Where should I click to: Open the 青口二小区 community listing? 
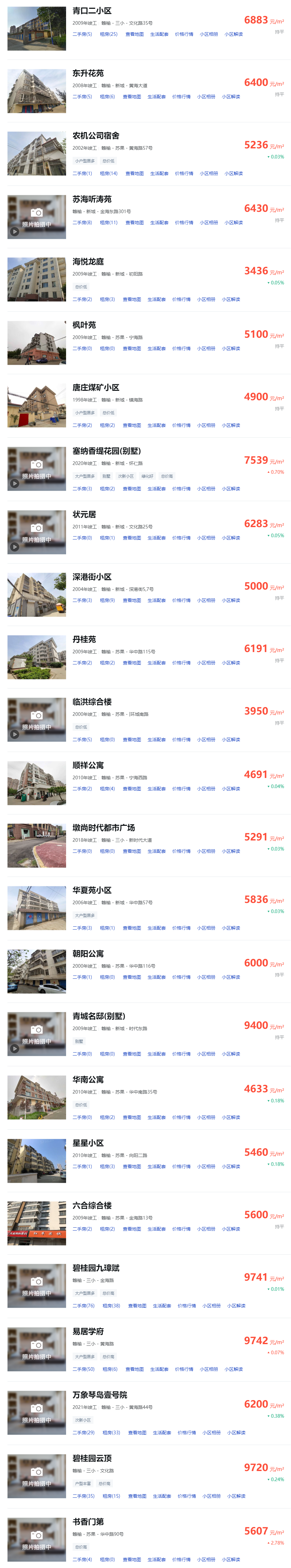coord(92,11)
